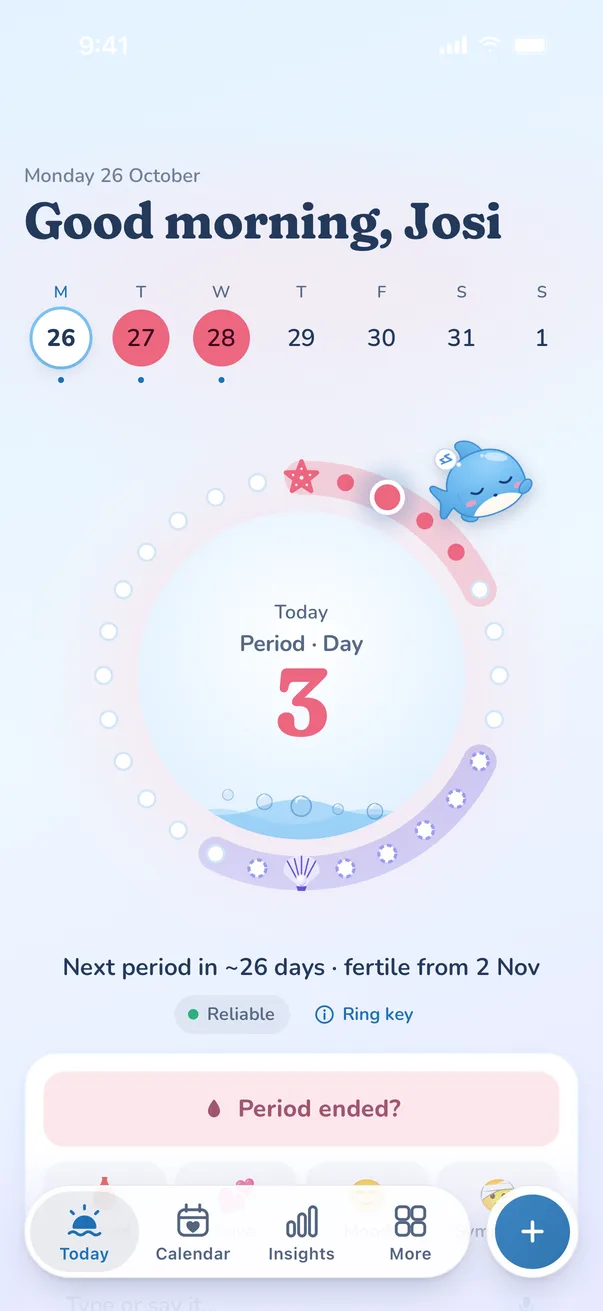
Task: Tap the Period ended? button
Action: click(x=301, y=1108)
